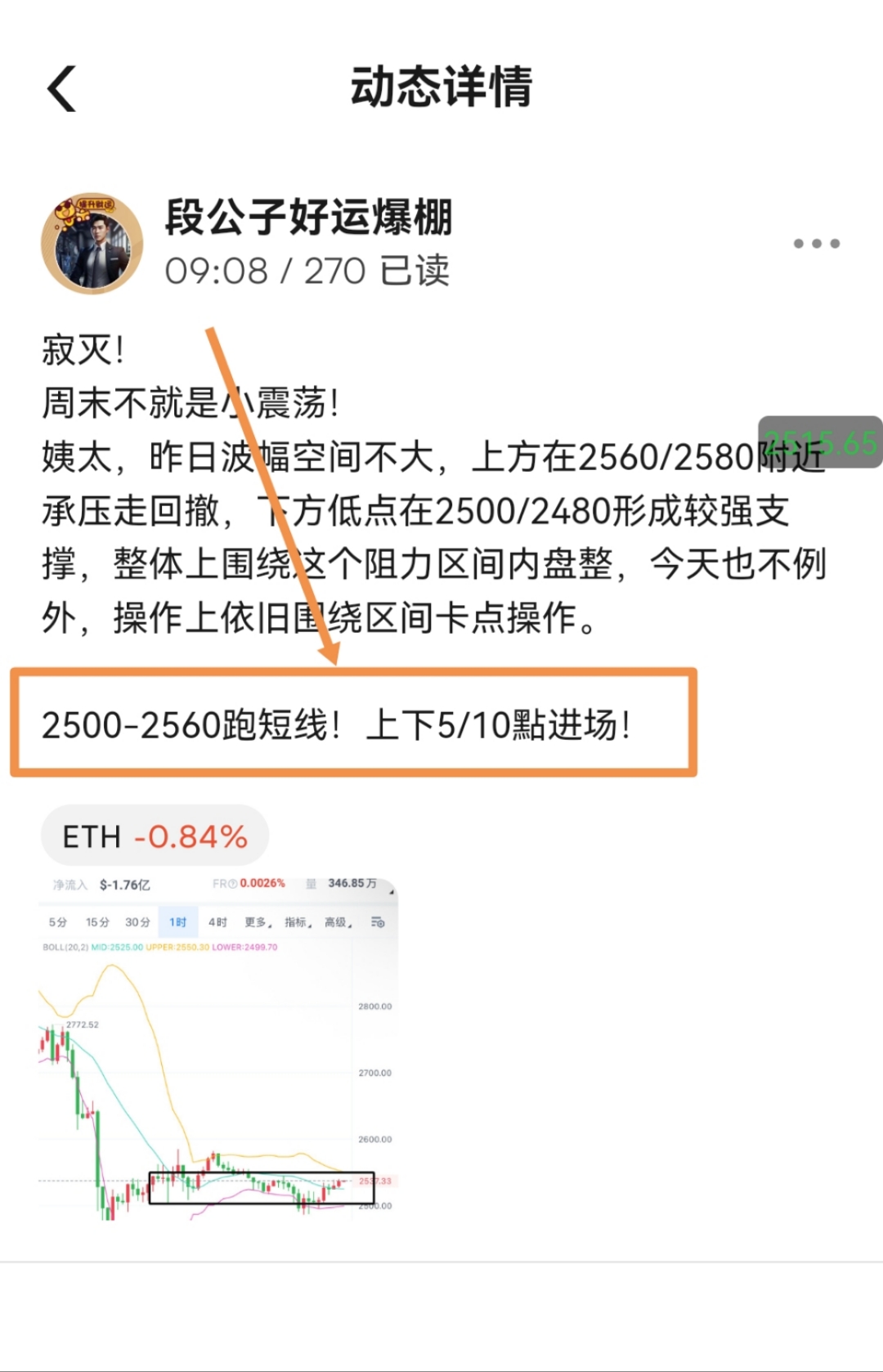Open the three-dot overflow menu
The height and width of the screenshot is (1372, 883).
coord(816,244)
